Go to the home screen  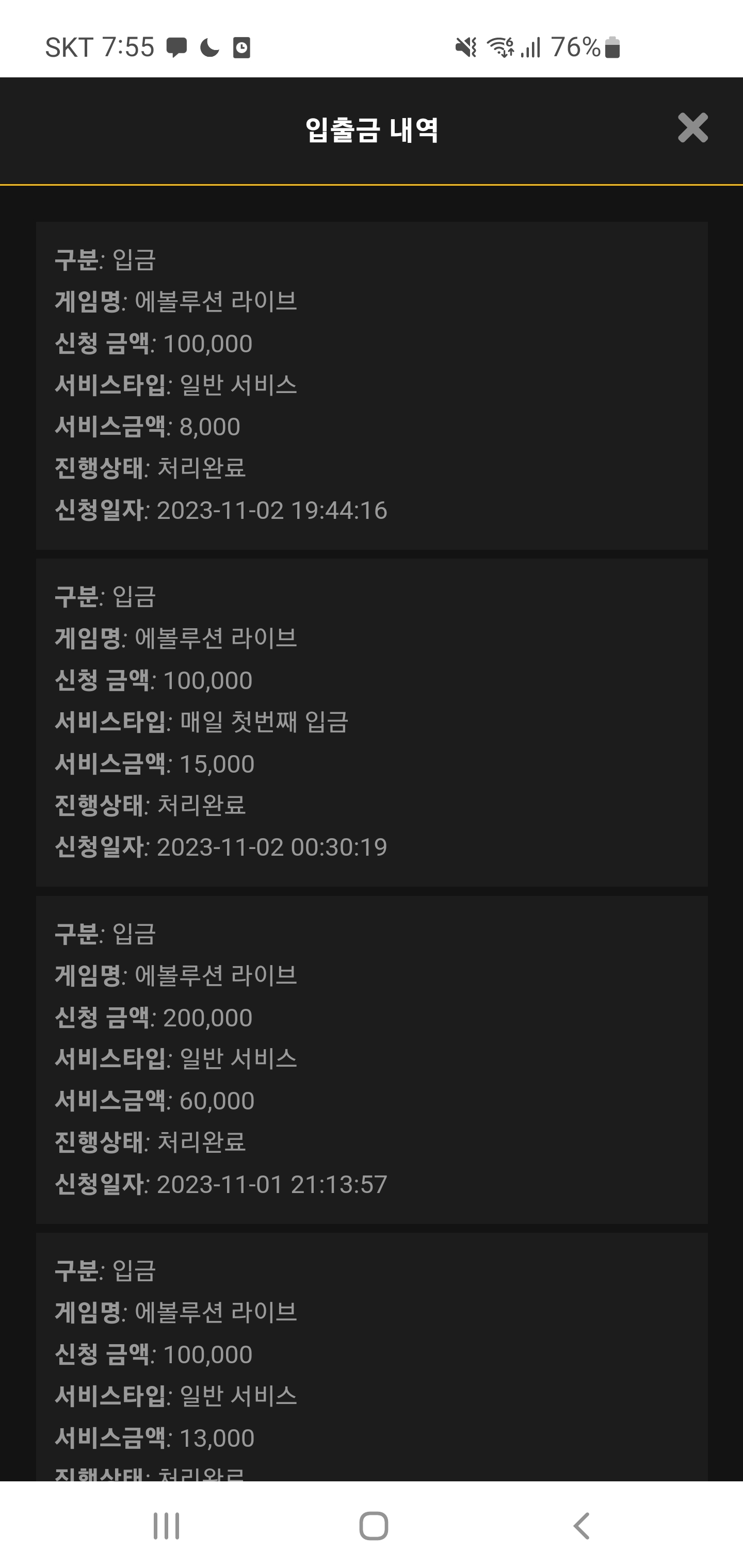click(374, 1526)
